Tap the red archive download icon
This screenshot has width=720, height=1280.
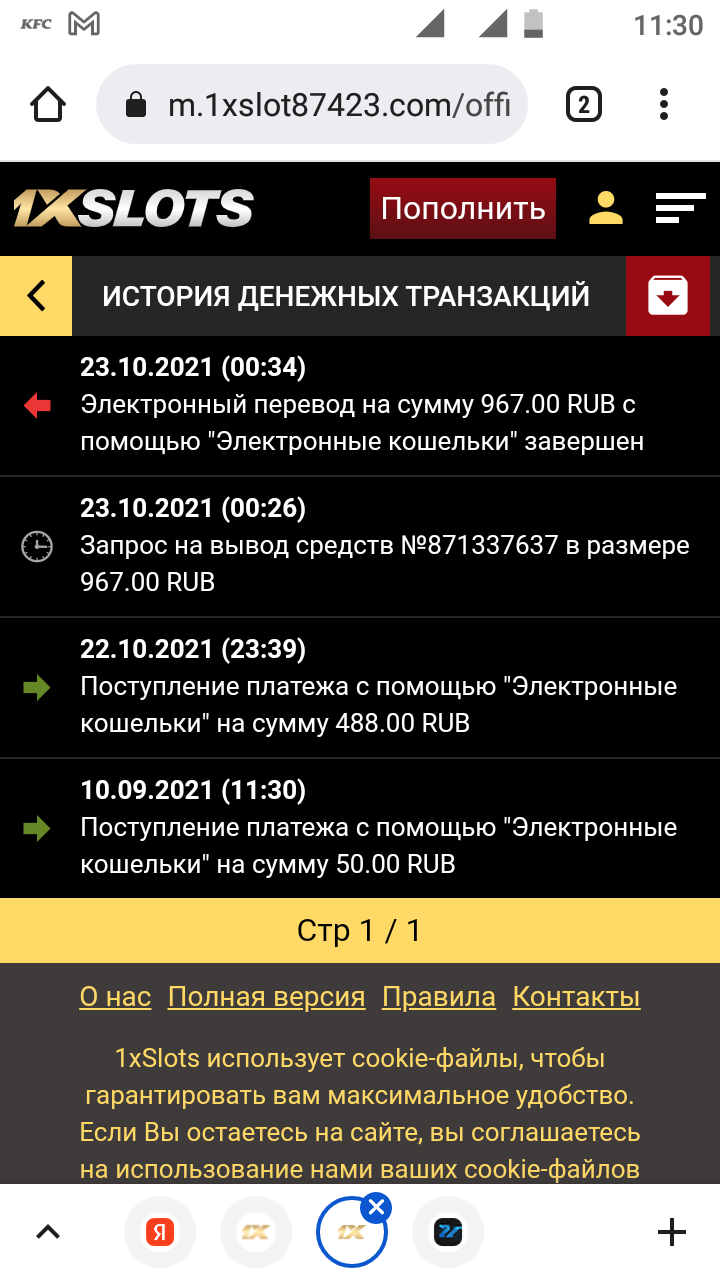pos(668,296)
